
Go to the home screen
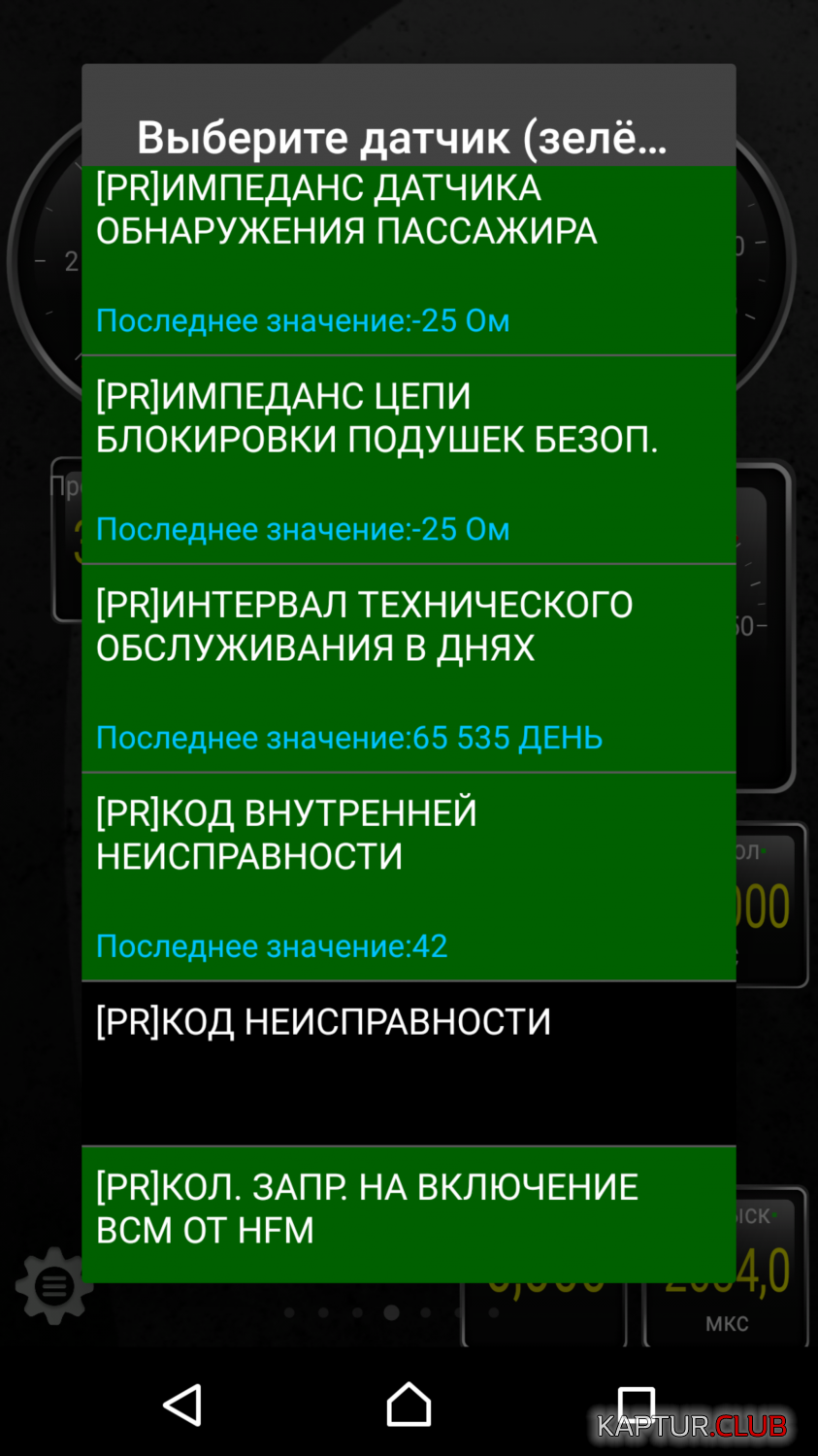pos(409,1405)
